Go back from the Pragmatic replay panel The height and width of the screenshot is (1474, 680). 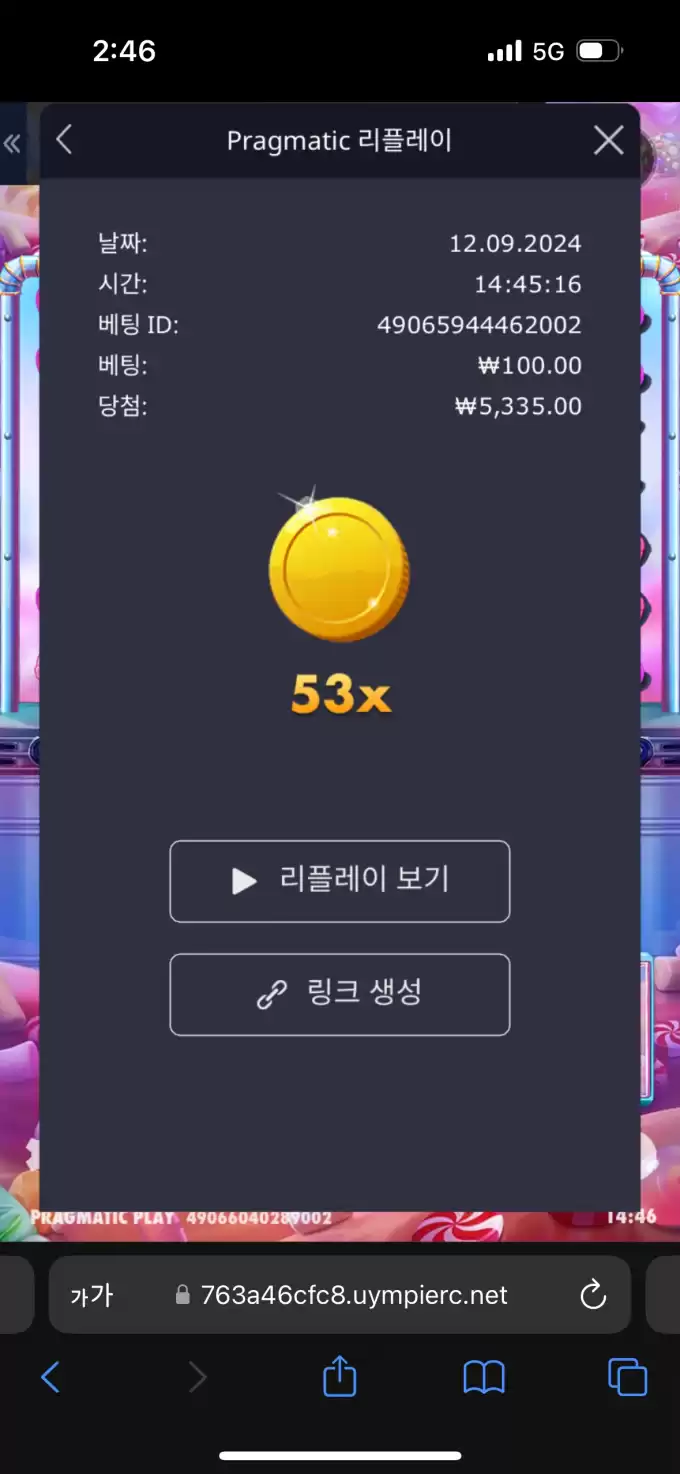[x=65, y=140]
